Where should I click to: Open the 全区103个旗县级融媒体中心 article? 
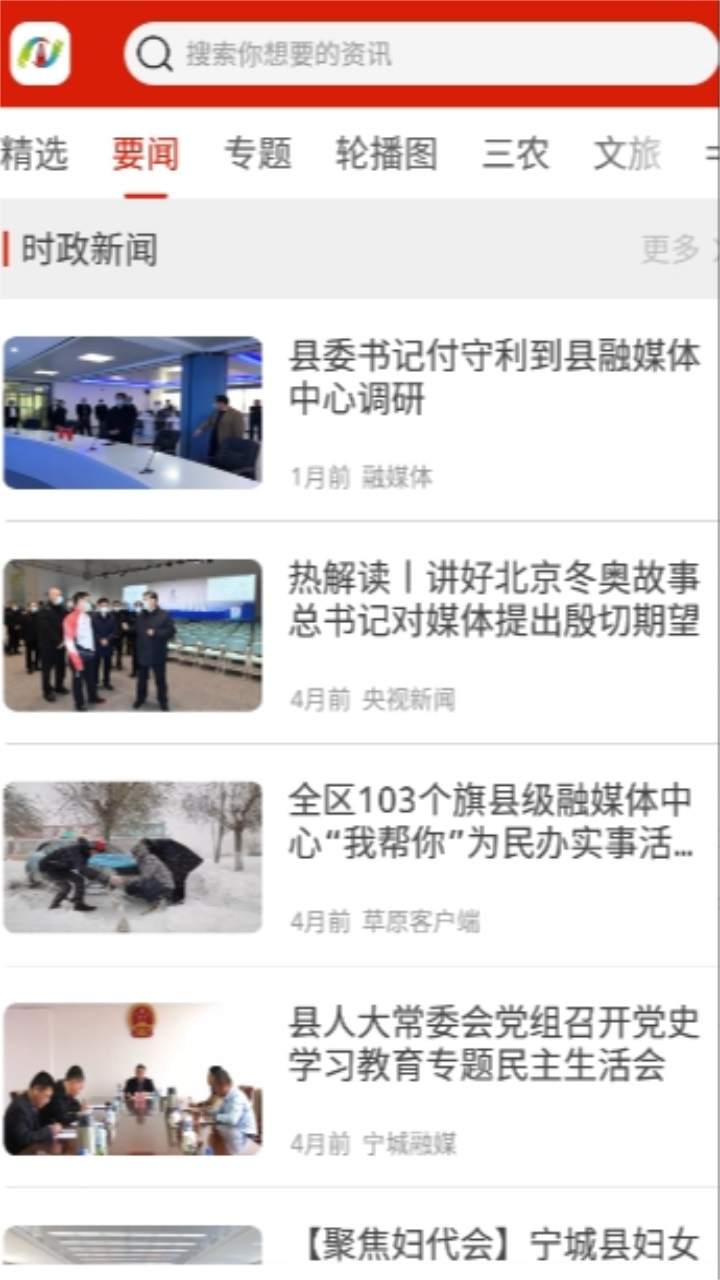pyautogui.click(x=494, y=822)
